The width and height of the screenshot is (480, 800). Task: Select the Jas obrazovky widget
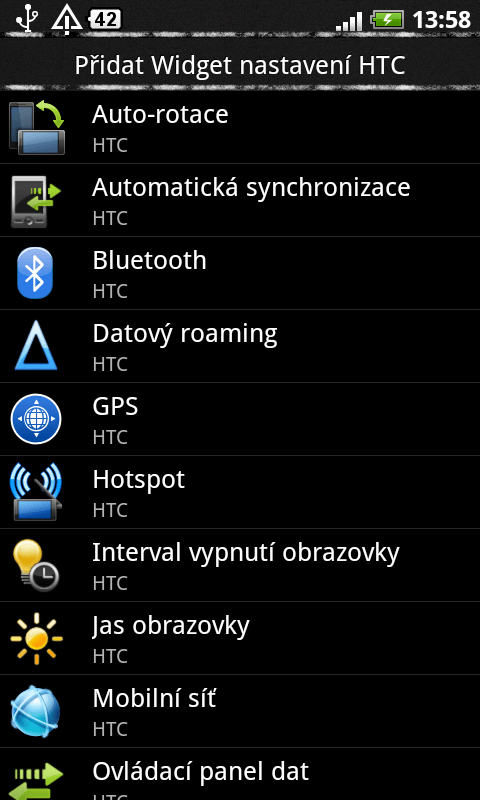coord(240,638)
